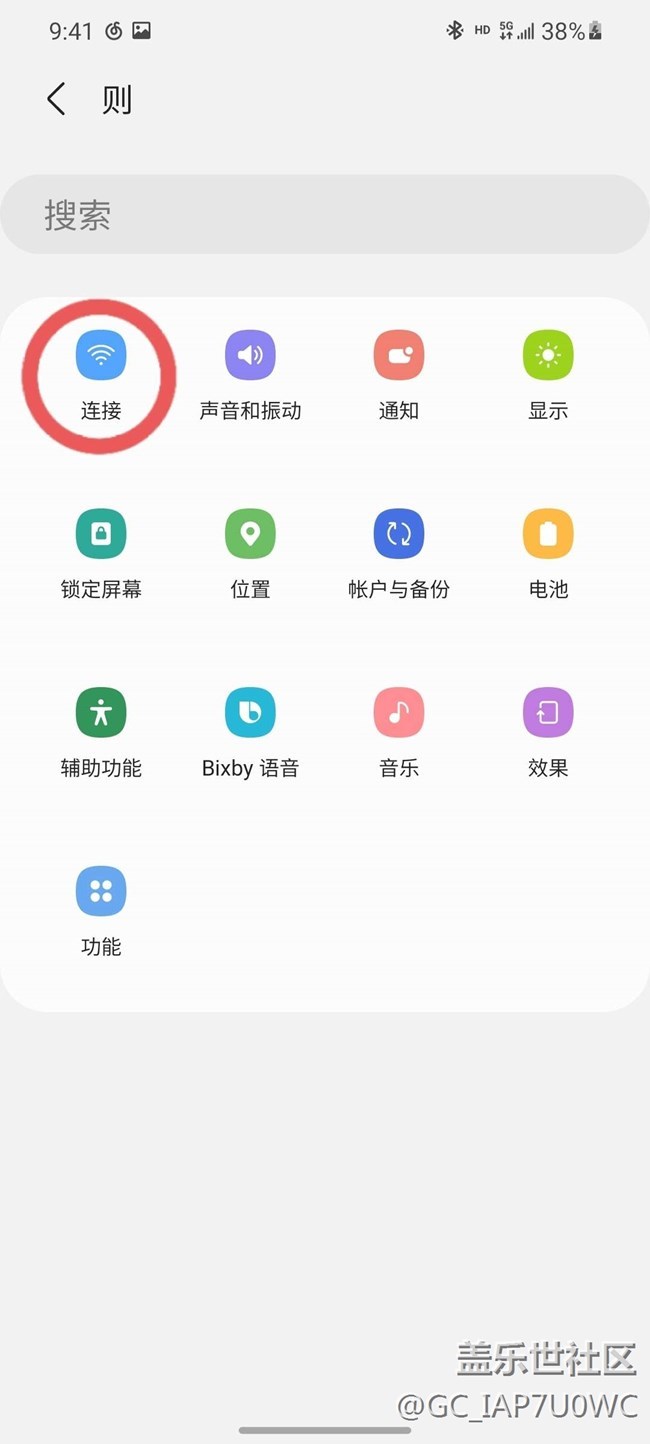Open the 电池 battery category
The height and width of the screenshot is (1444, 650).
click(x=548, y=554)
